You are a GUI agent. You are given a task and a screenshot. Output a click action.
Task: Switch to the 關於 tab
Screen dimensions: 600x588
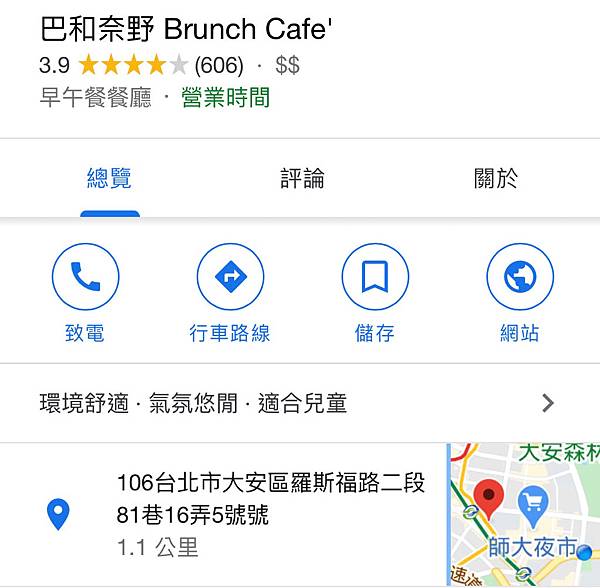pyautogui.click(x=496, y=180)
